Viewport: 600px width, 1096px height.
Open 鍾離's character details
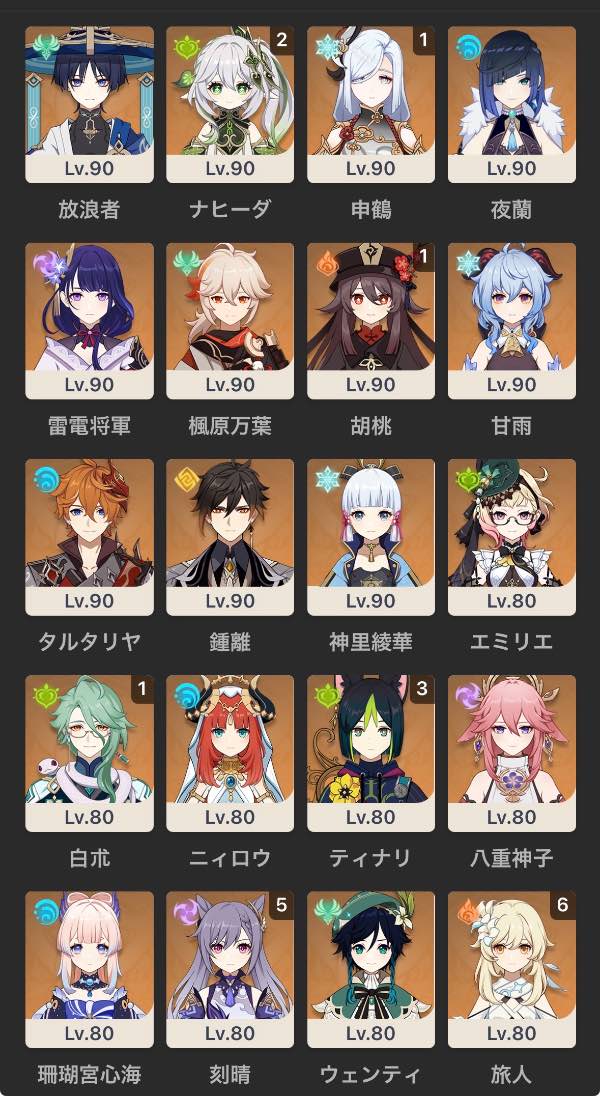click(230, 537)
